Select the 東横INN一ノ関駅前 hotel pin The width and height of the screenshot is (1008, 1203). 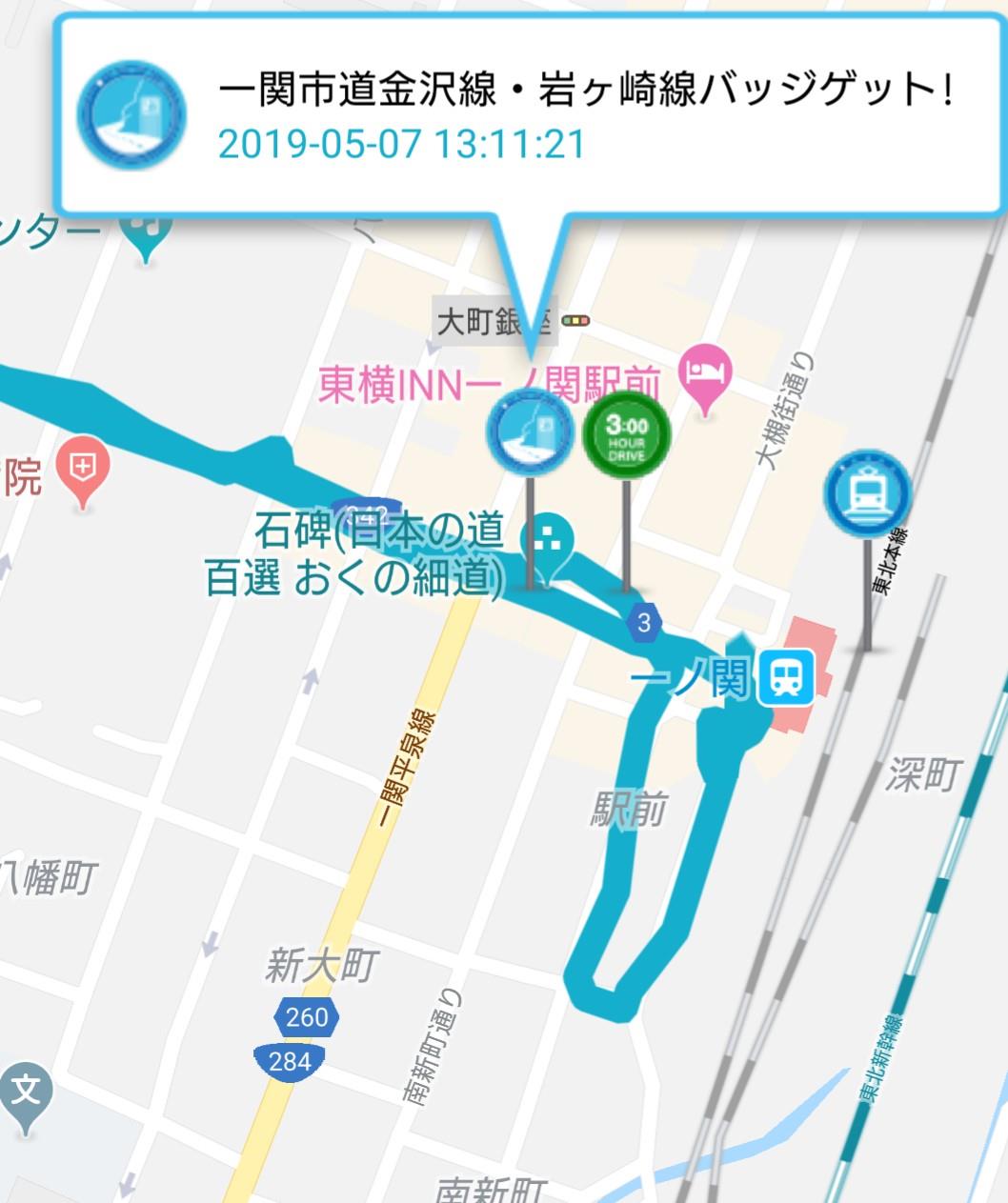coord(705,373)
